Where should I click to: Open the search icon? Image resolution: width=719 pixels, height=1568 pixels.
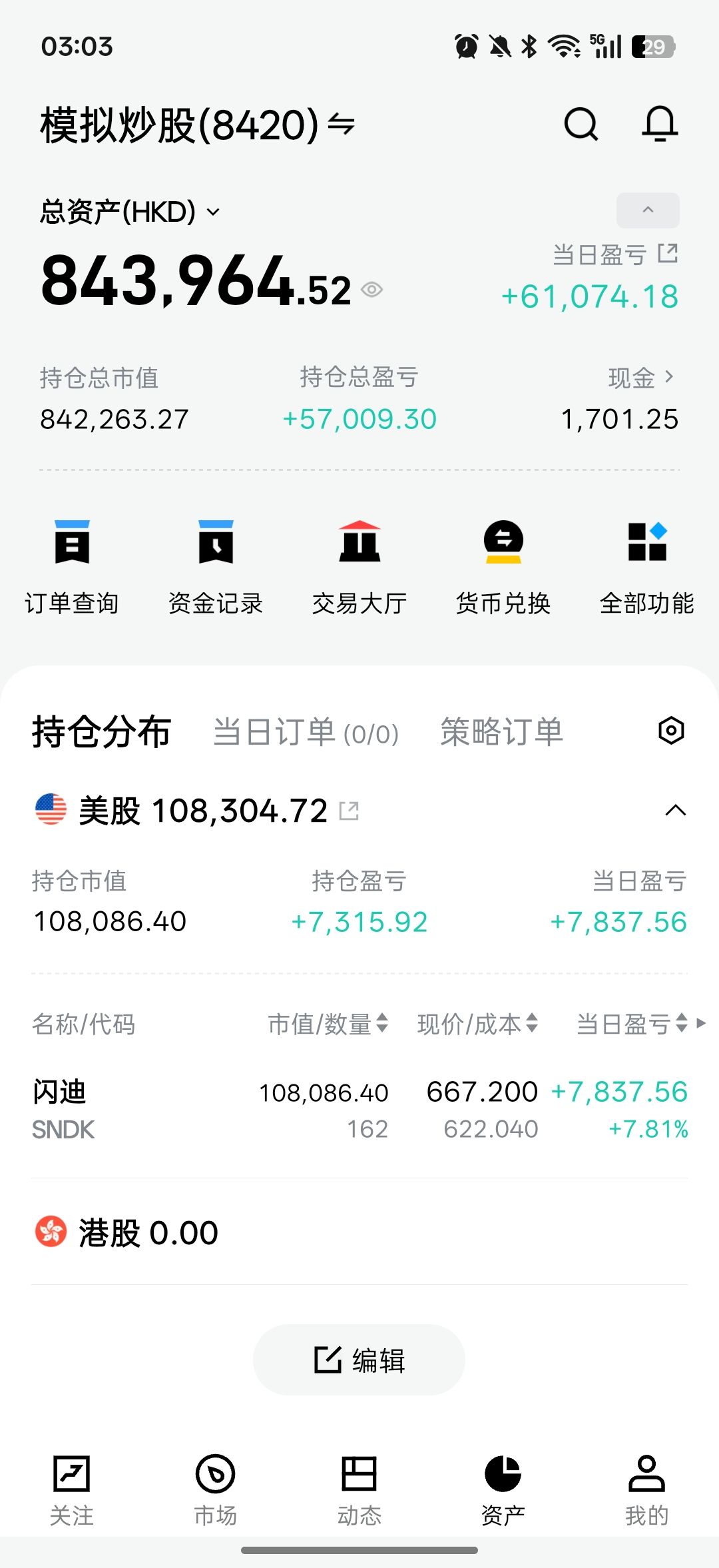point(581,124)
